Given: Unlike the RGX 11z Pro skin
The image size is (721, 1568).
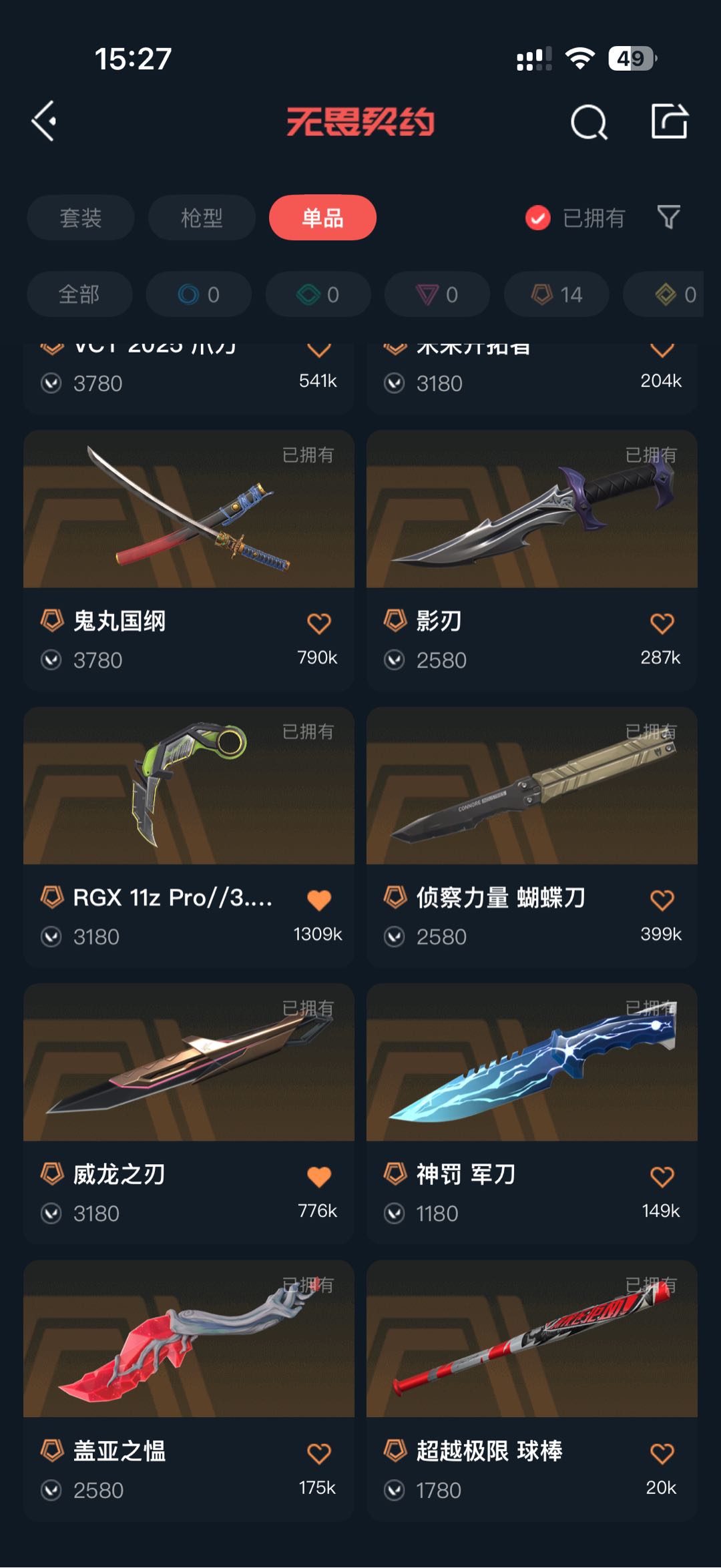Looking at the screenshot, I should point(319,900).
